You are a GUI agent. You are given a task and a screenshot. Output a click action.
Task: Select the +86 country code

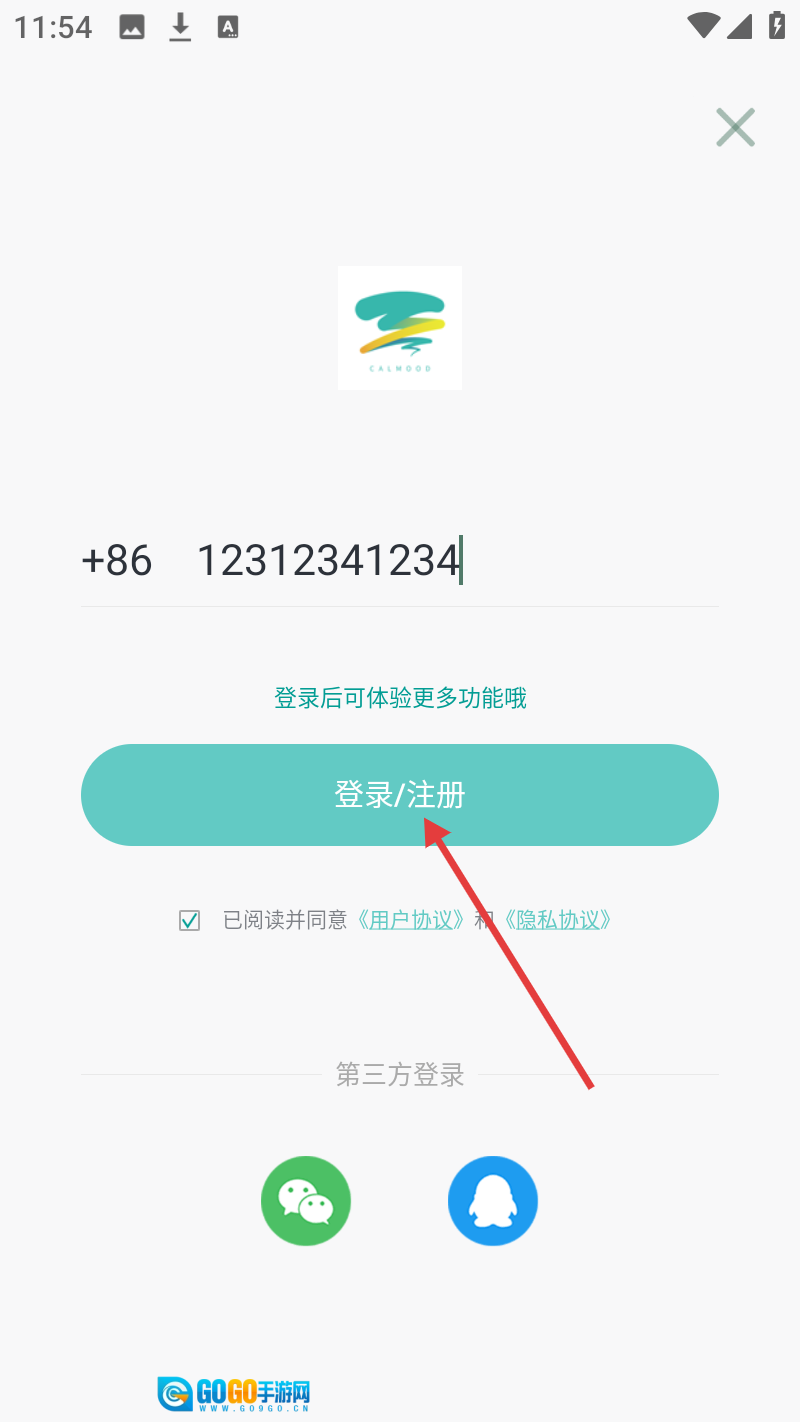117,561
